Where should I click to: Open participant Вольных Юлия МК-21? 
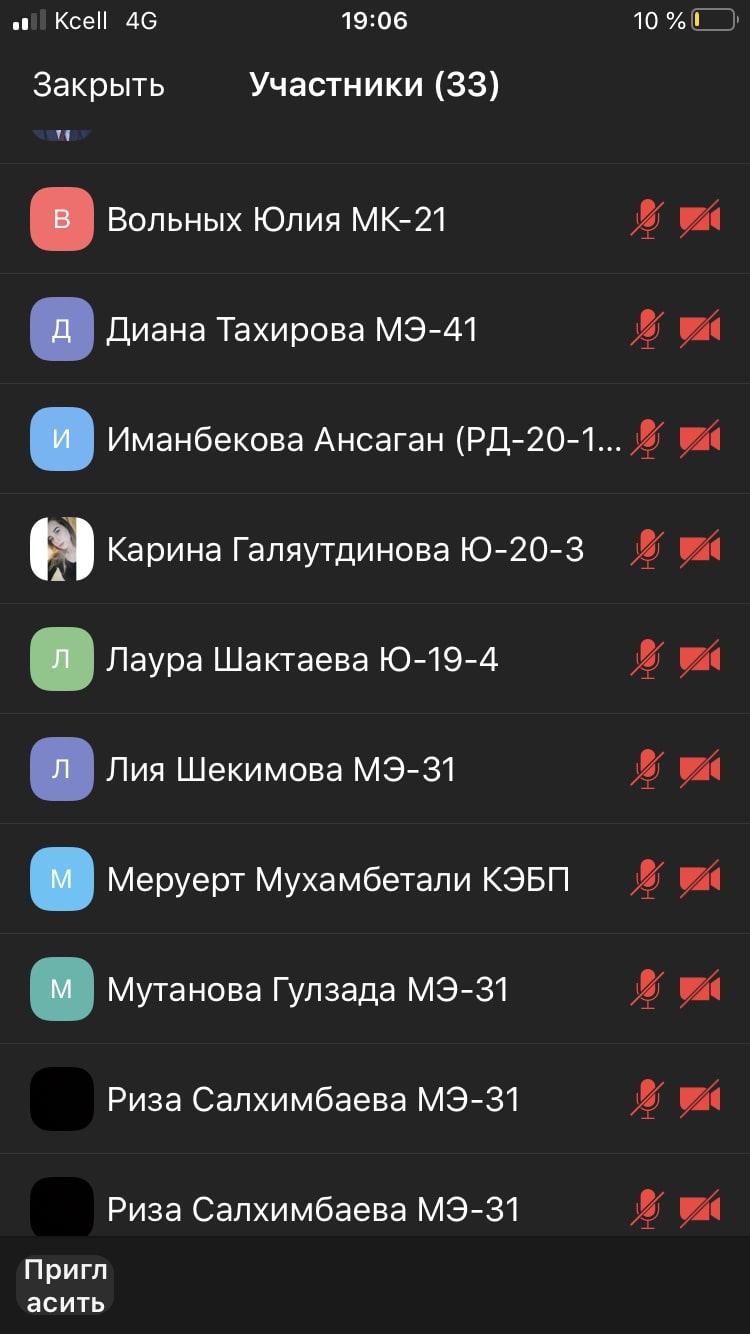pyautogui.click(x=277, y=219)
